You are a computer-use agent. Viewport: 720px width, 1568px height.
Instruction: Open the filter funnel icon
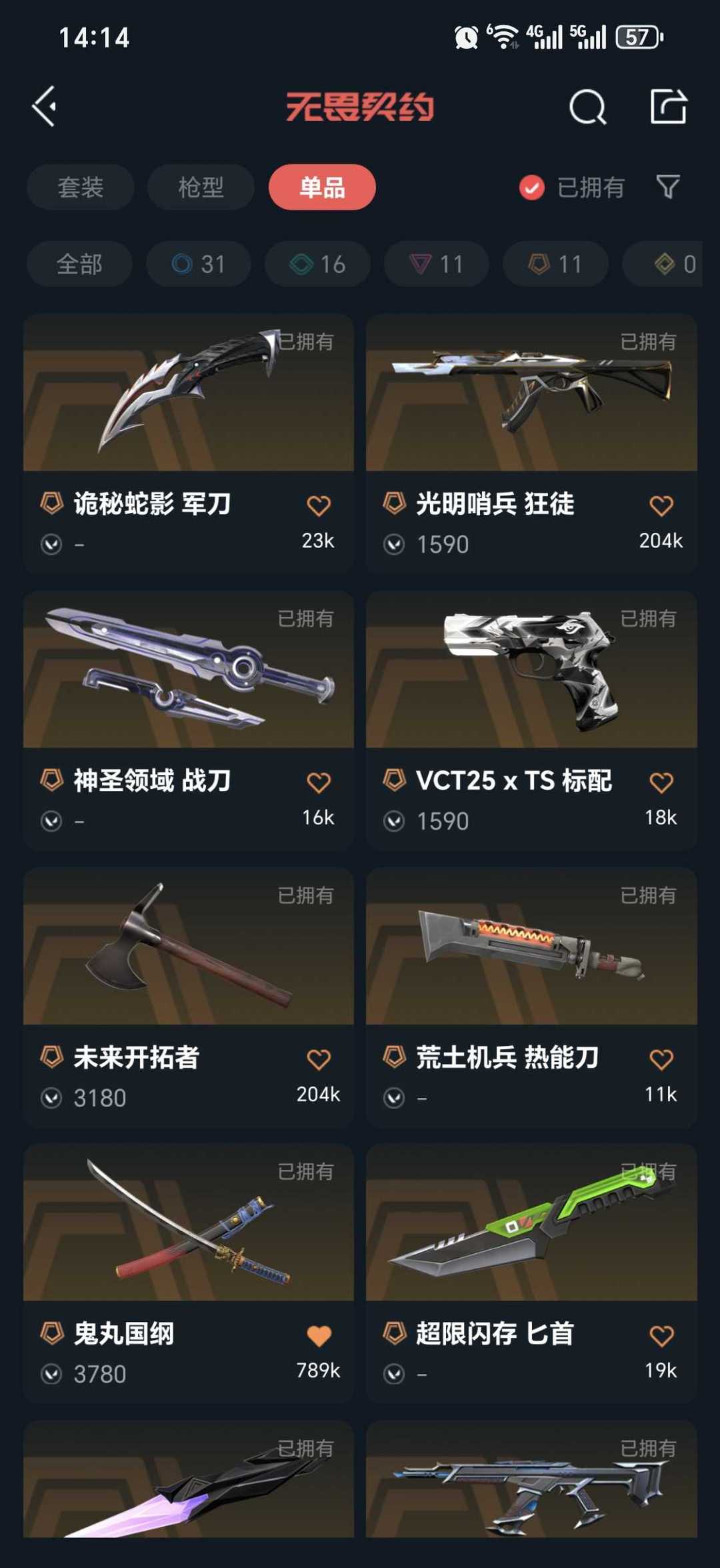667,187
